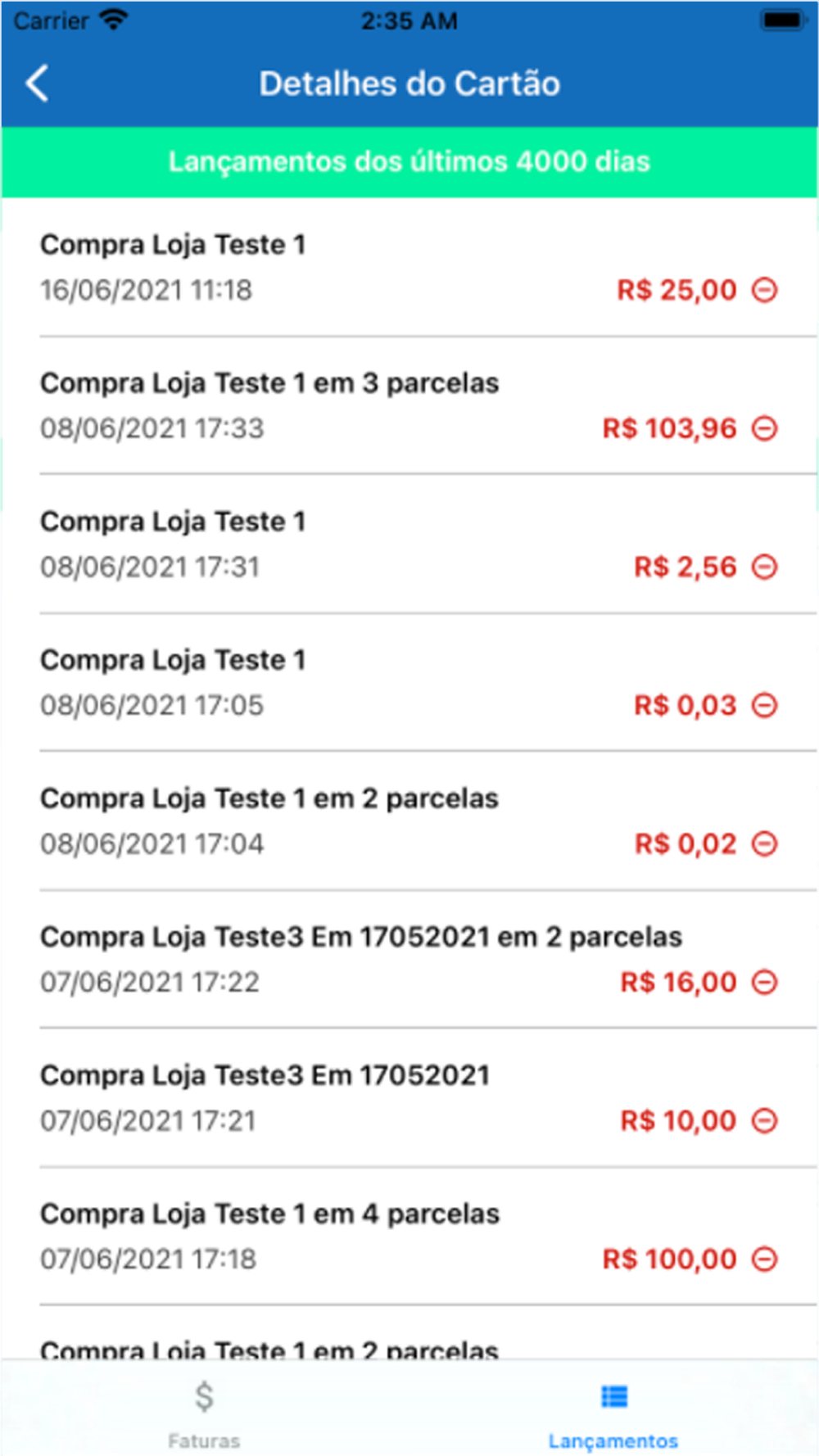
Task: Open the R$ 0,02 purchase at 17:04
Action: 409,821
